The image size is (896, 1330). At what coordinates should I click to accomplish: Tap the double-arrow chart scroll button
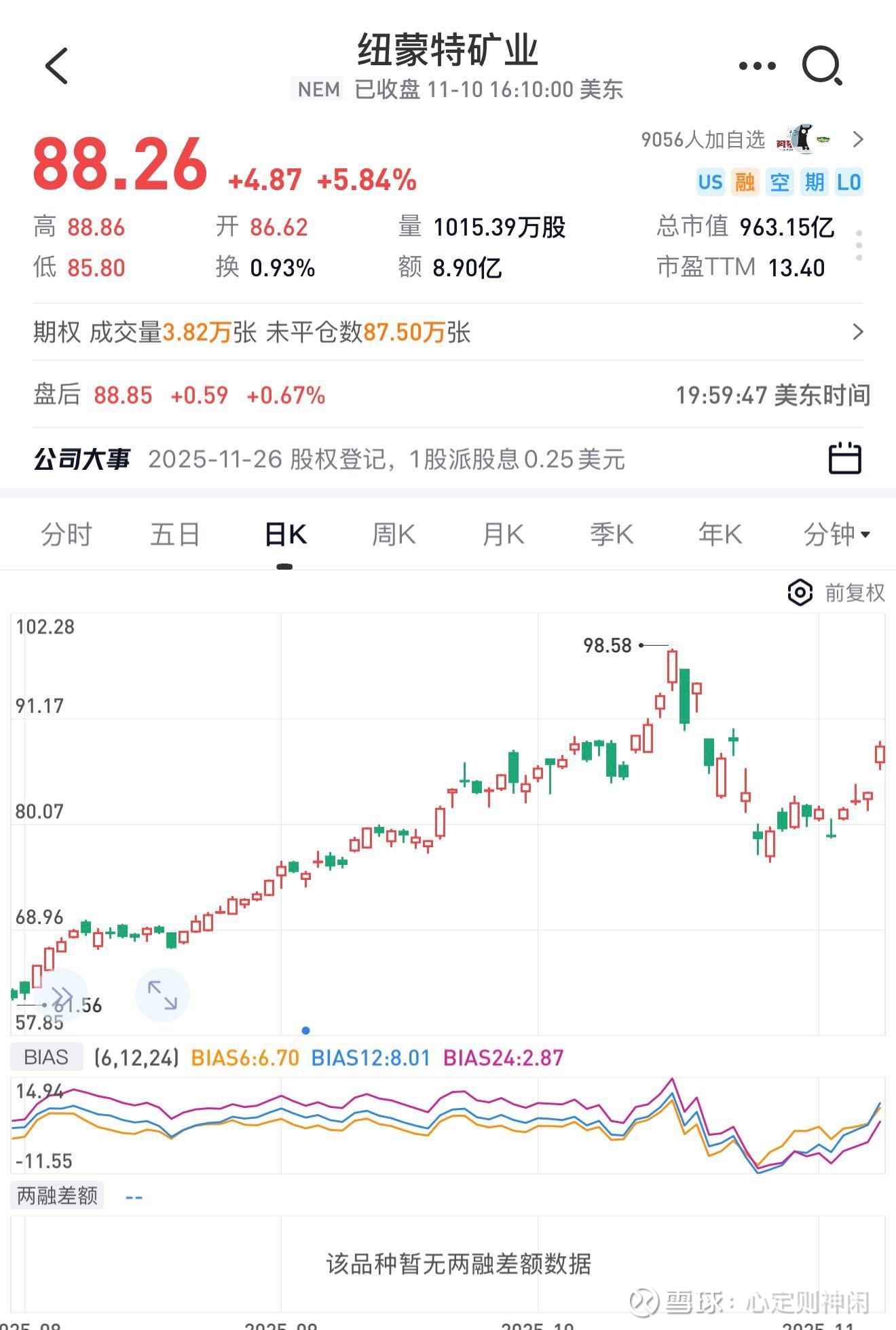(x=61, y=995)
